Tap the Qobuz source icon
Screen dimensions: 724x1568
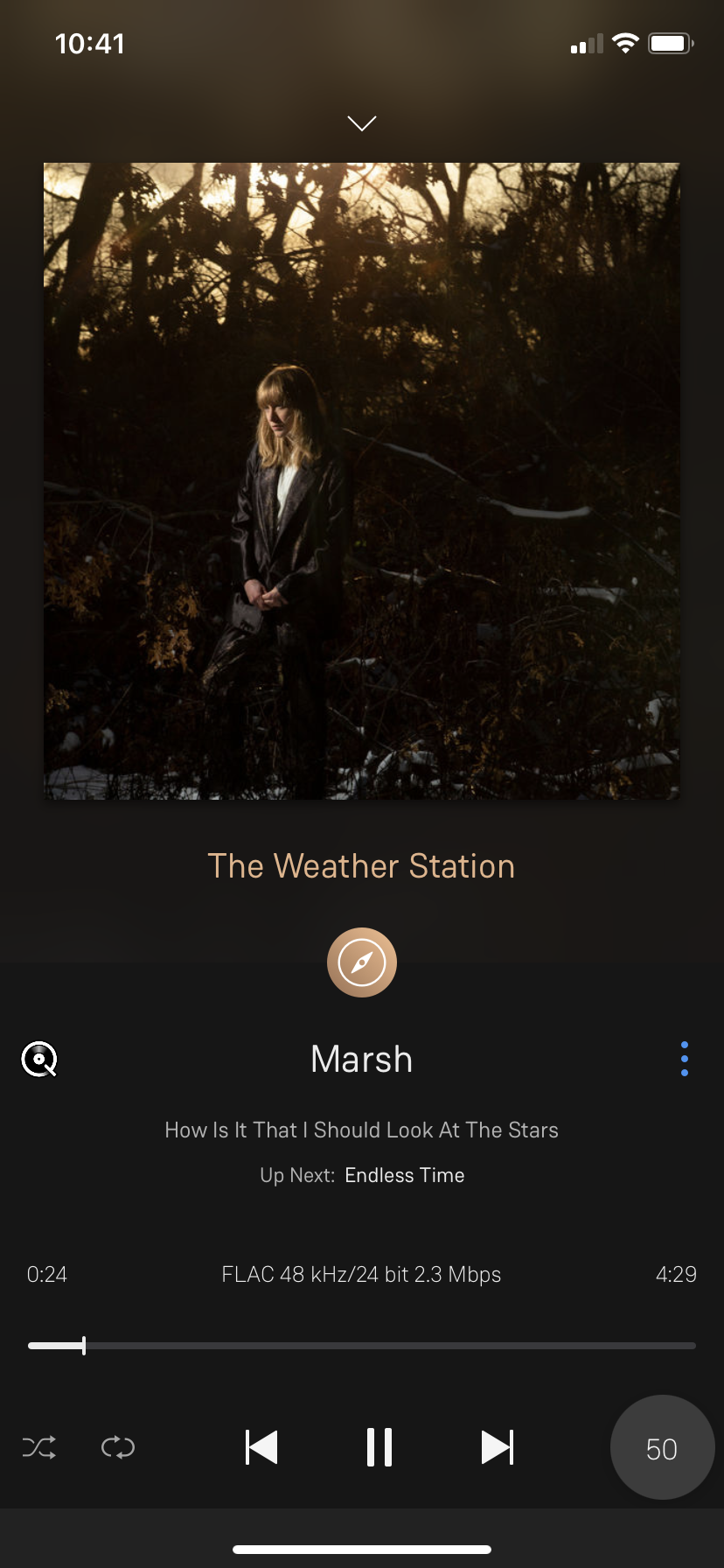(39, 1059)
